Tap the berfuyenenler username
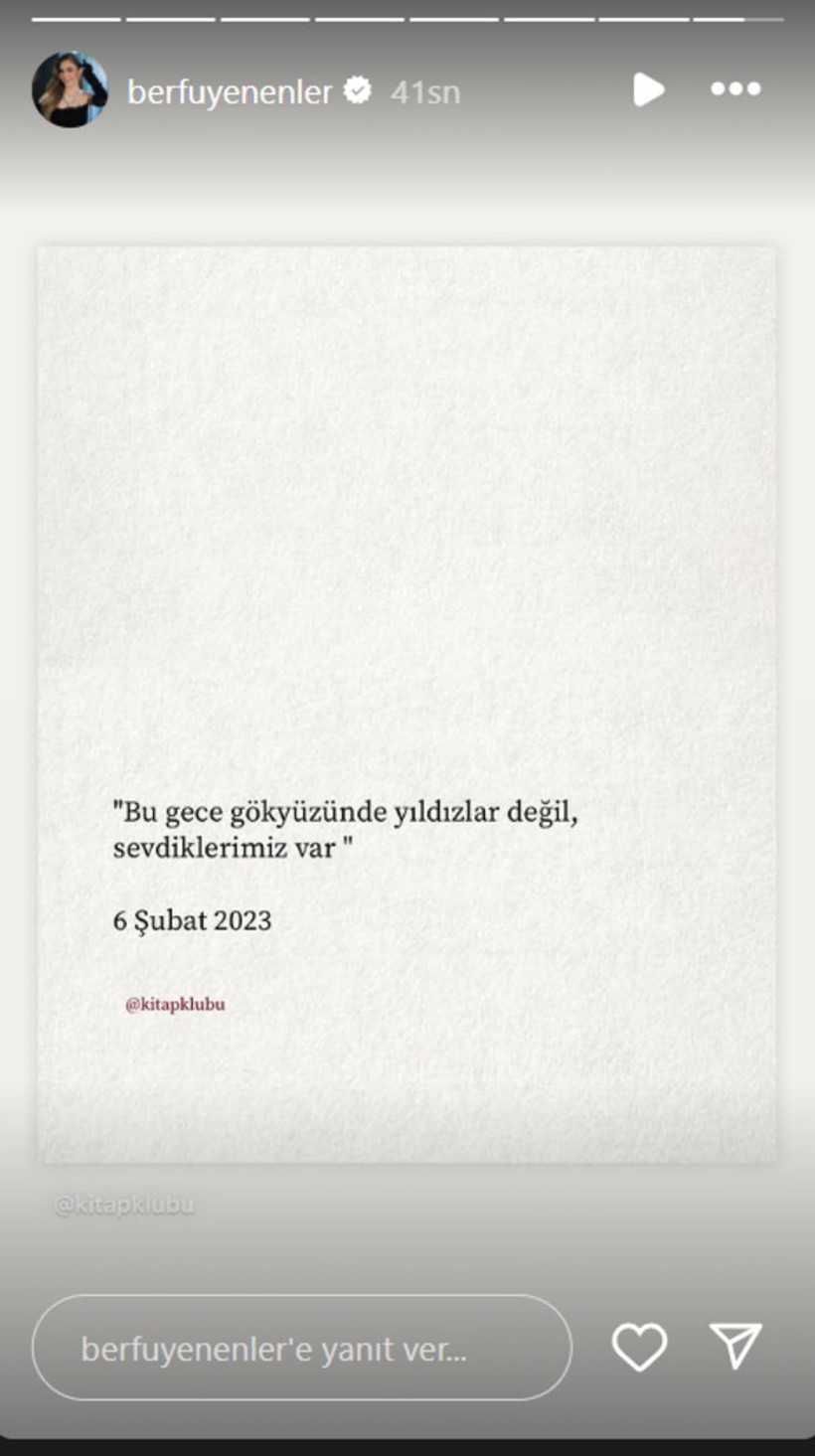Screen dimensions: 815x1456 point(229,91)
